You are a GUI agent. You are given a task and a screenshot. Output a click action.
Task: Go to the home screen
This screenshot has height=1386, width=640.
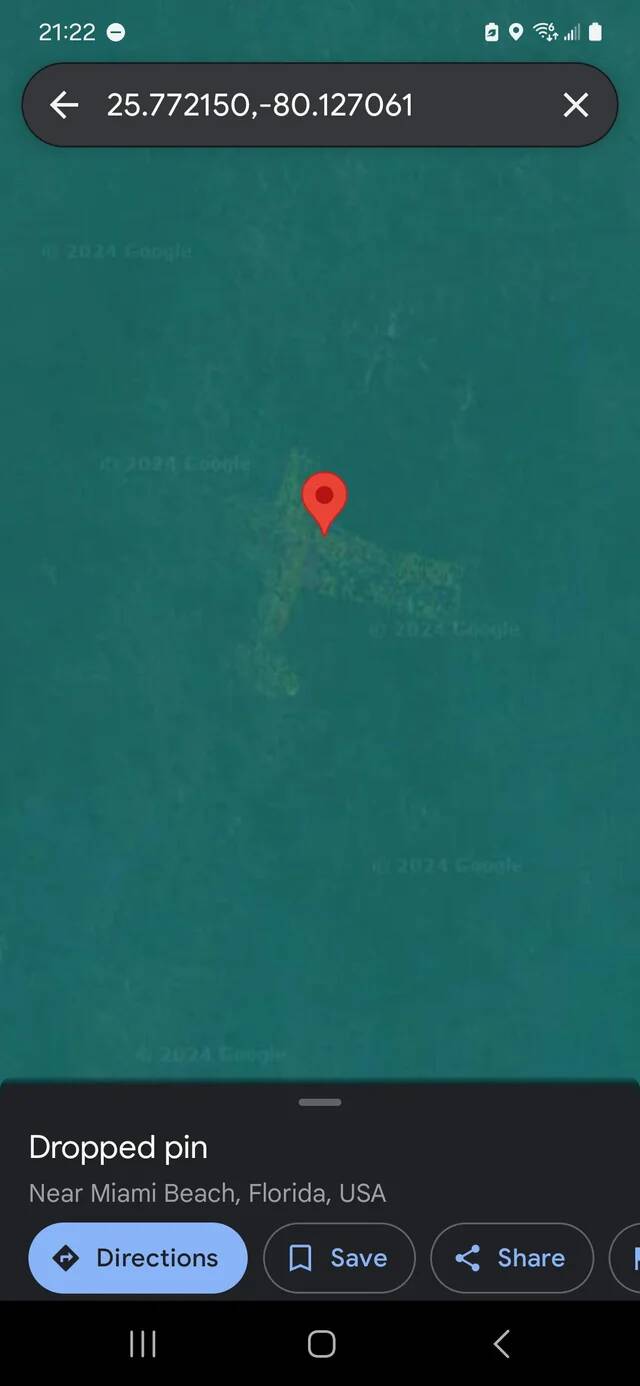[321, 1344]
